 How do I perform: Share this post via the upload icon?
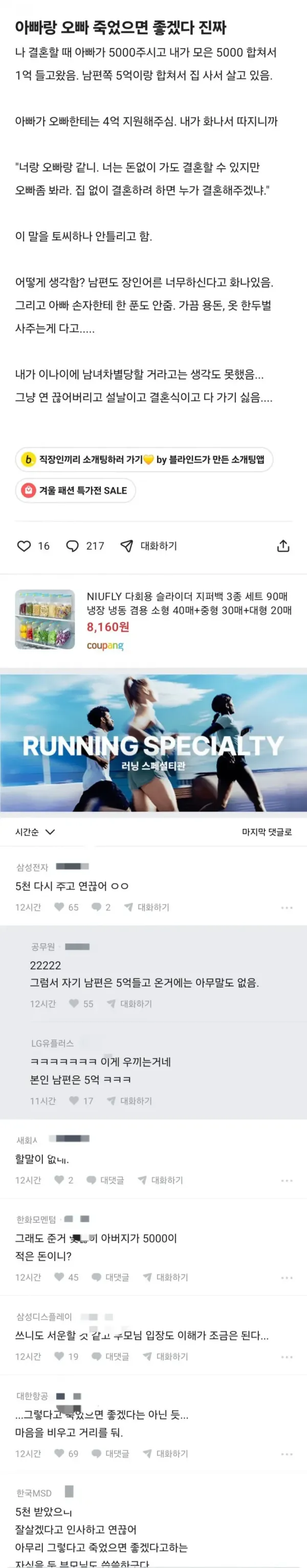[282, 546]
